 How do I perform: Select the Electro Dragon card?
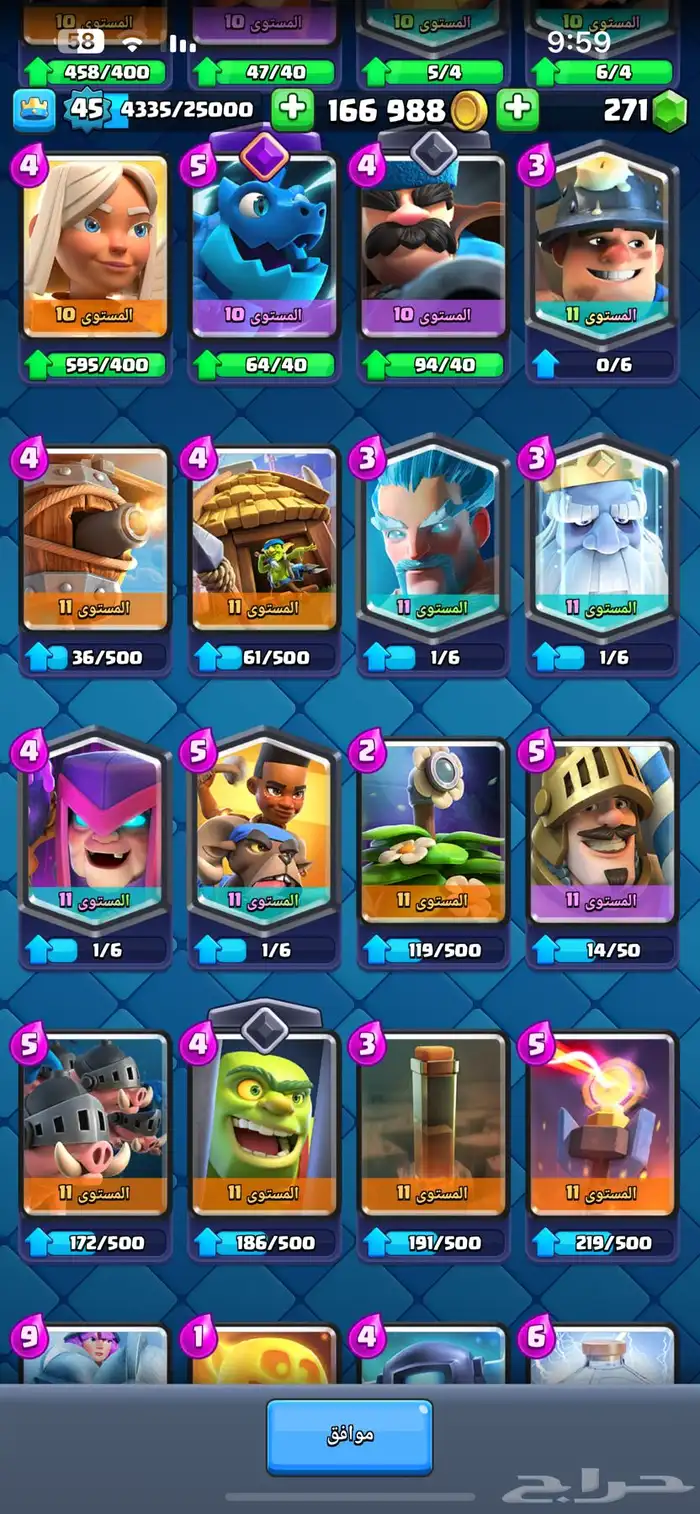coord(264,245)
